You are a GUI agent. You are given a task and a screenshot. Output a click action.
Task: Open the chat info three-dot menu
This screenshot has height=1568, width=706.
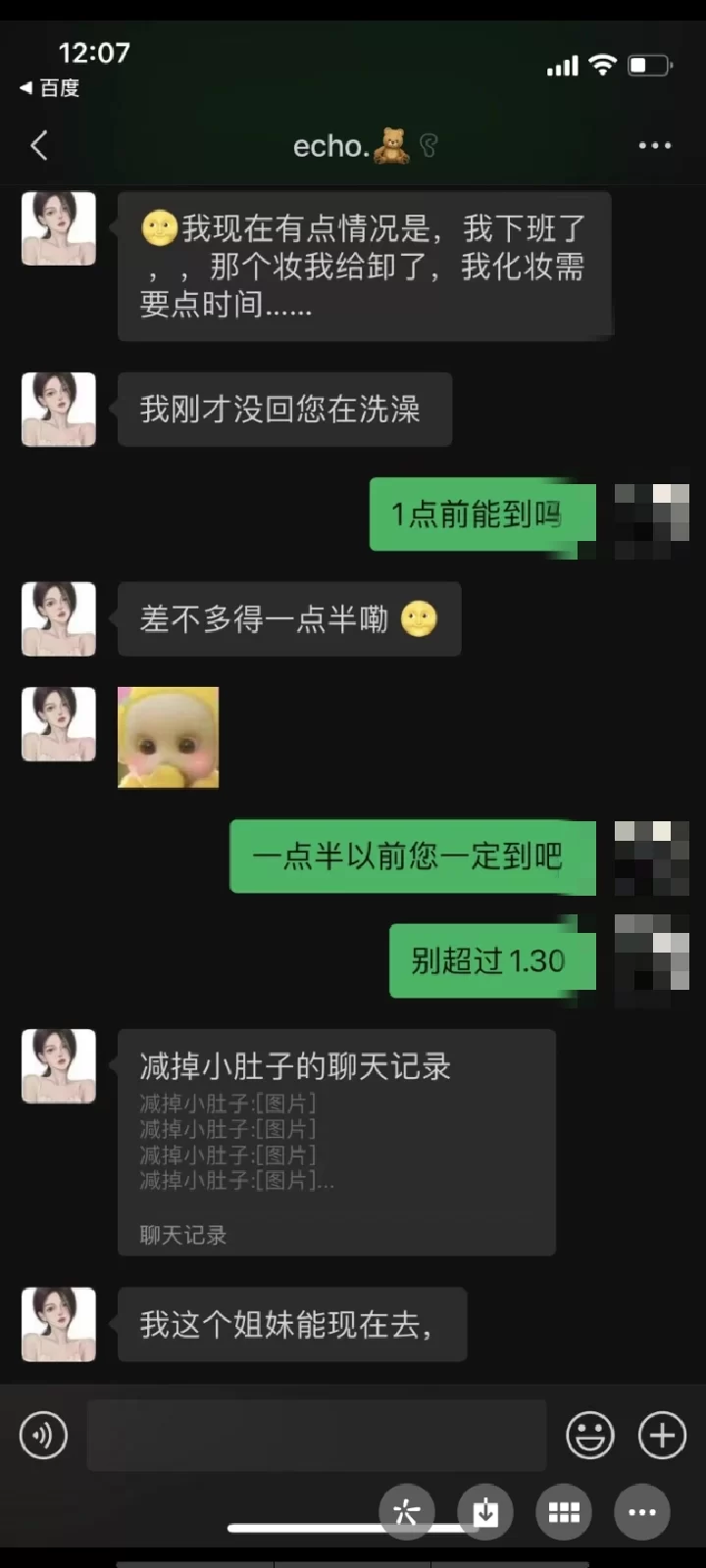click(654, 145)
